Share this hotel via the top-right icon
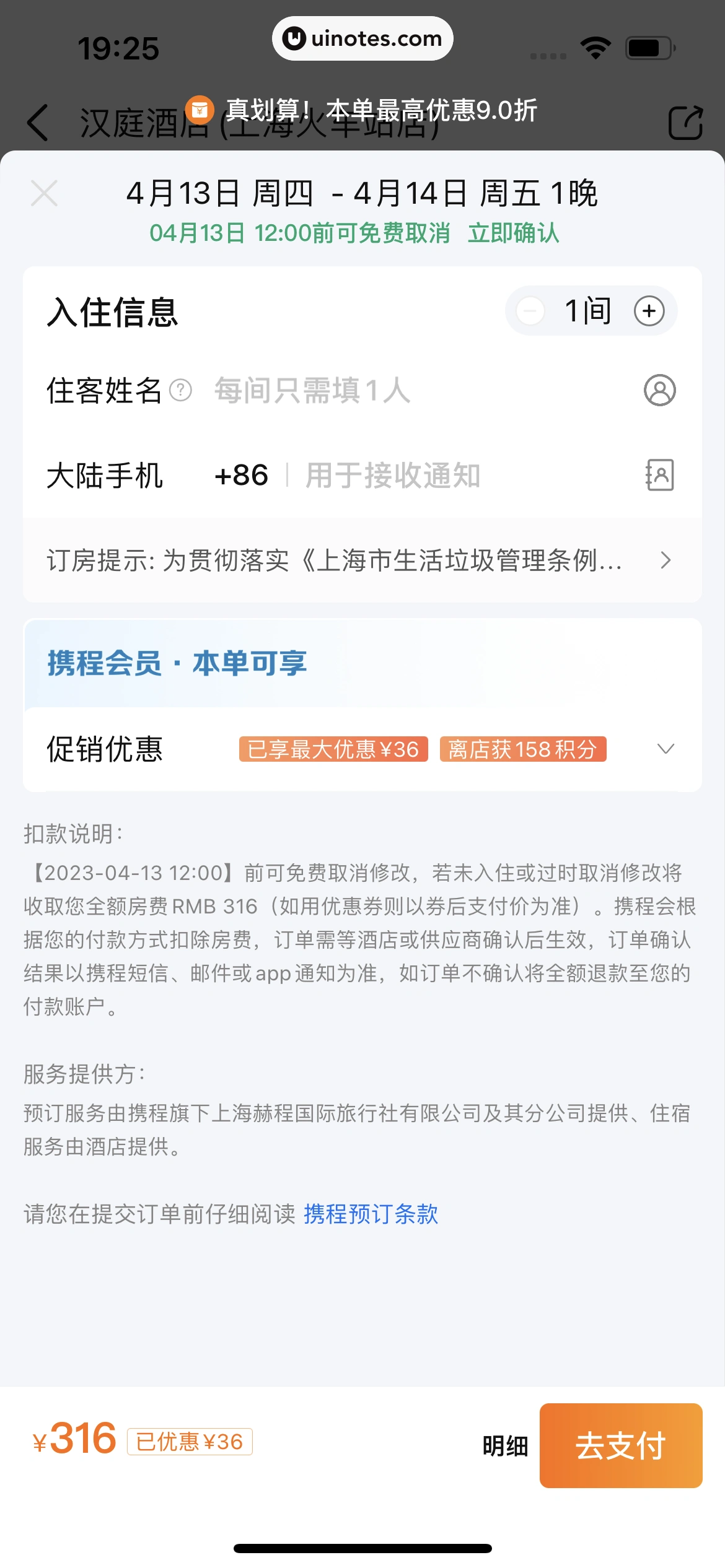Image resolution: width=725 pixels, height=1568 pixels. tap(685, 123)
